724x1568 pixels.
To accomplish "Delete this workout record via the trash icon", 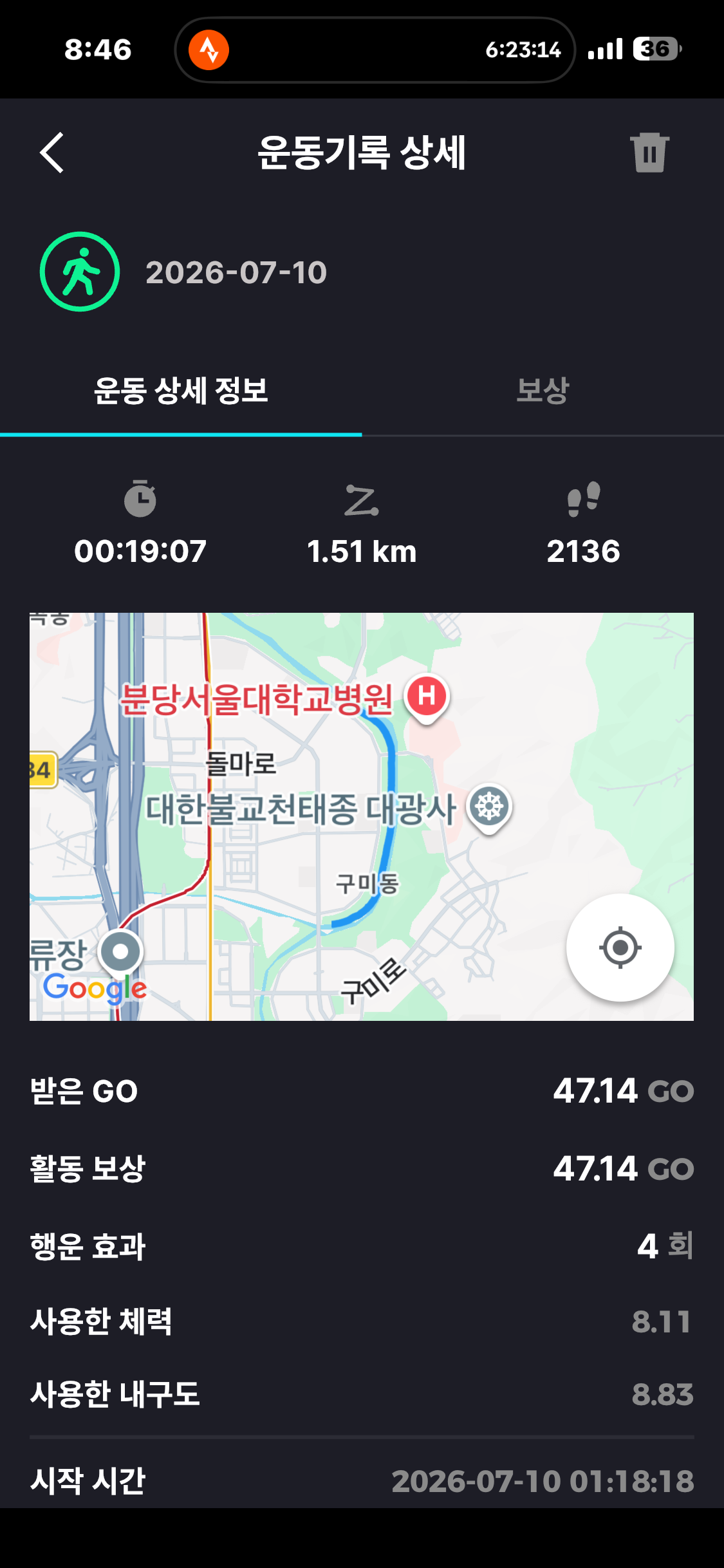I will 649,153.
